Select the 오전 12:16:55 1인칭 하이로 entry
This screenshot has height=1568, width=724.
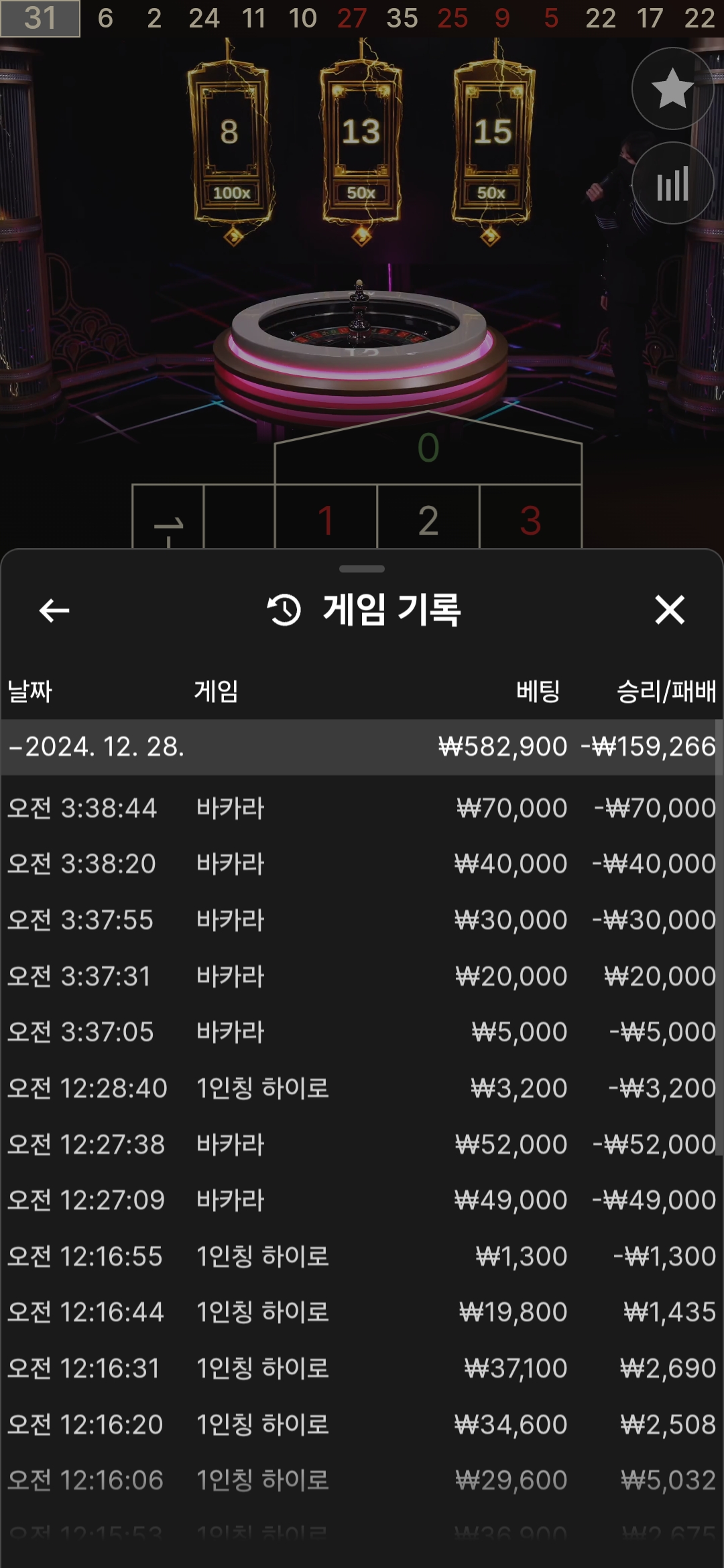click(362, 1256)
